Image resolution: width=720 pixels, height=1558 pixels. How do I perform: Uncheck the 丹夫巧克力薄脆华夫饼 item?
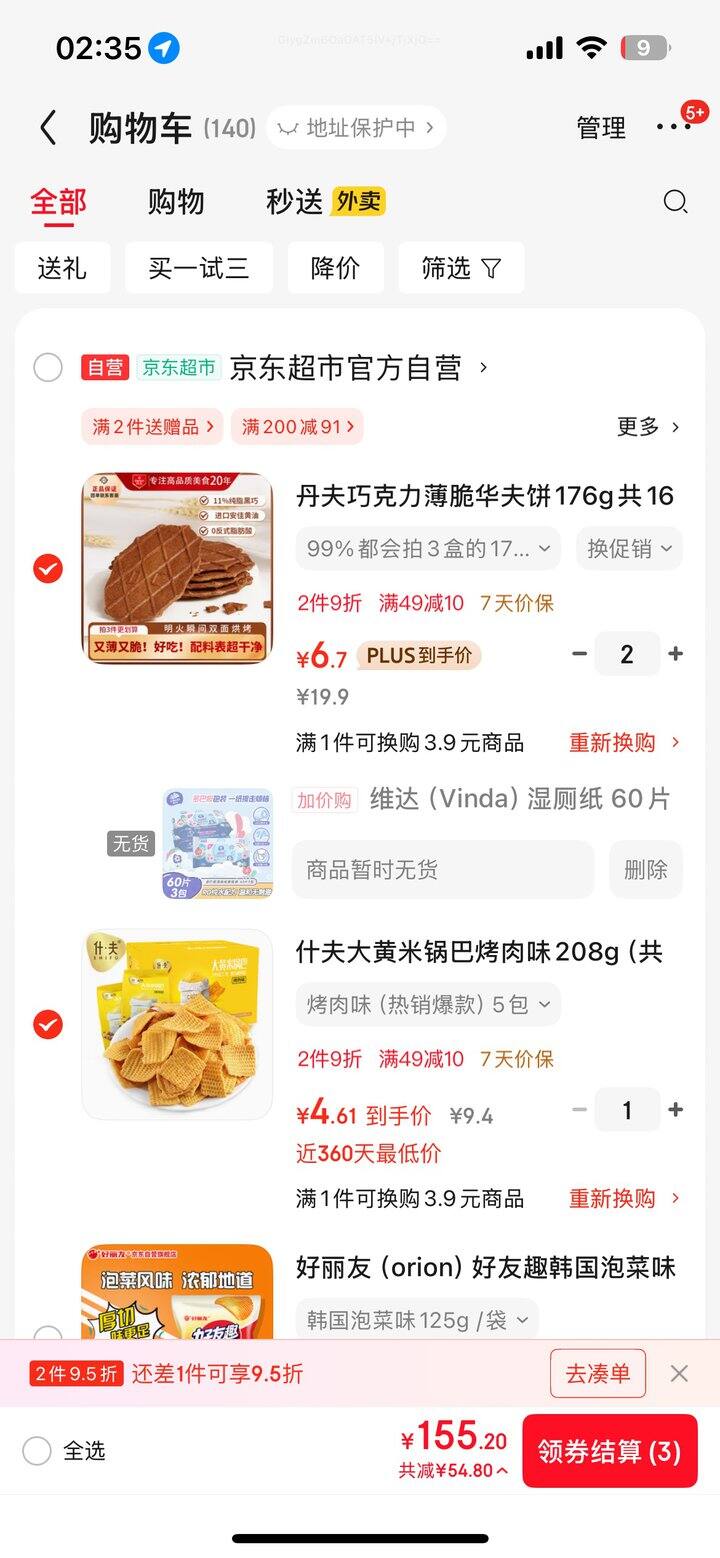coord(48,569)
